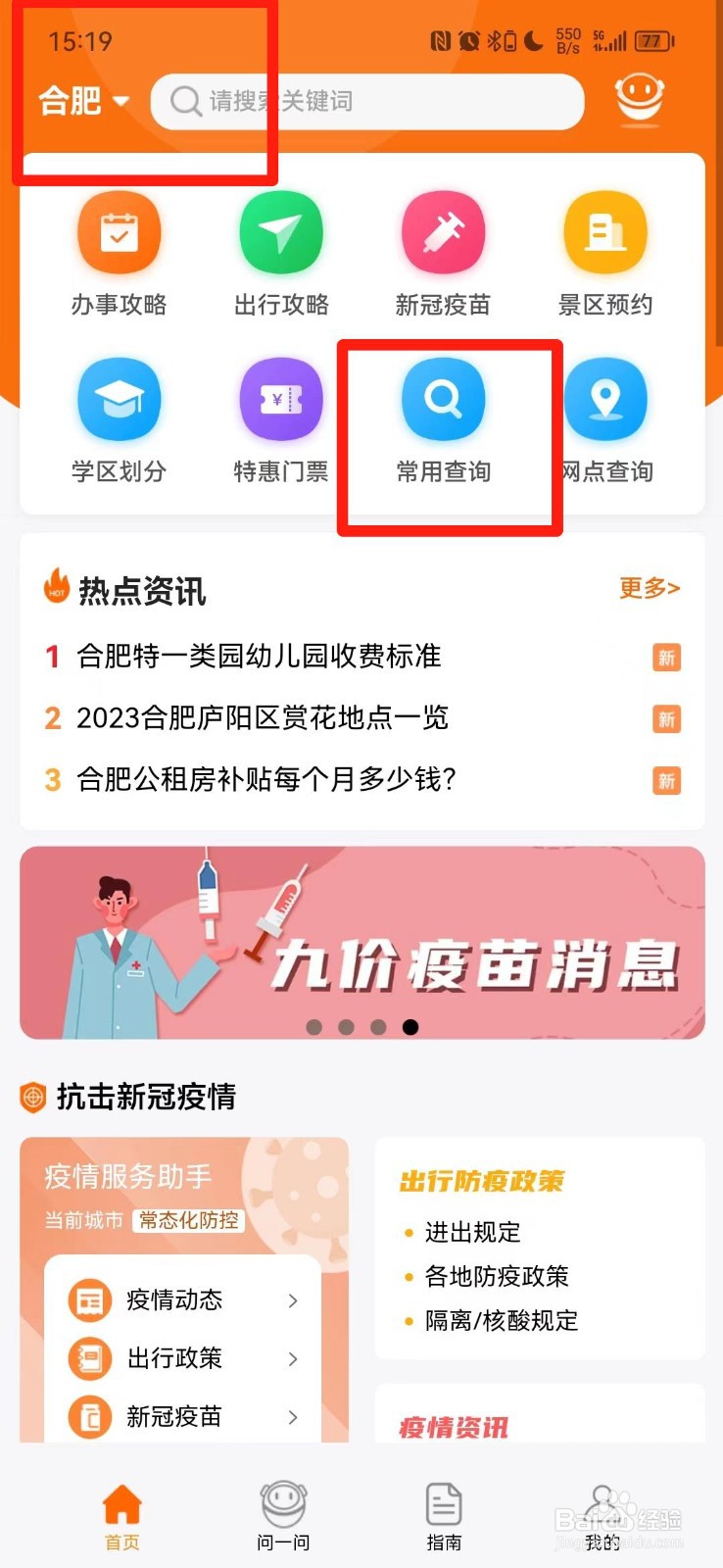Tap the 出行攻略 travel guide icon
This screenshot has height=1568, width=723.
(x=281, y=250)
